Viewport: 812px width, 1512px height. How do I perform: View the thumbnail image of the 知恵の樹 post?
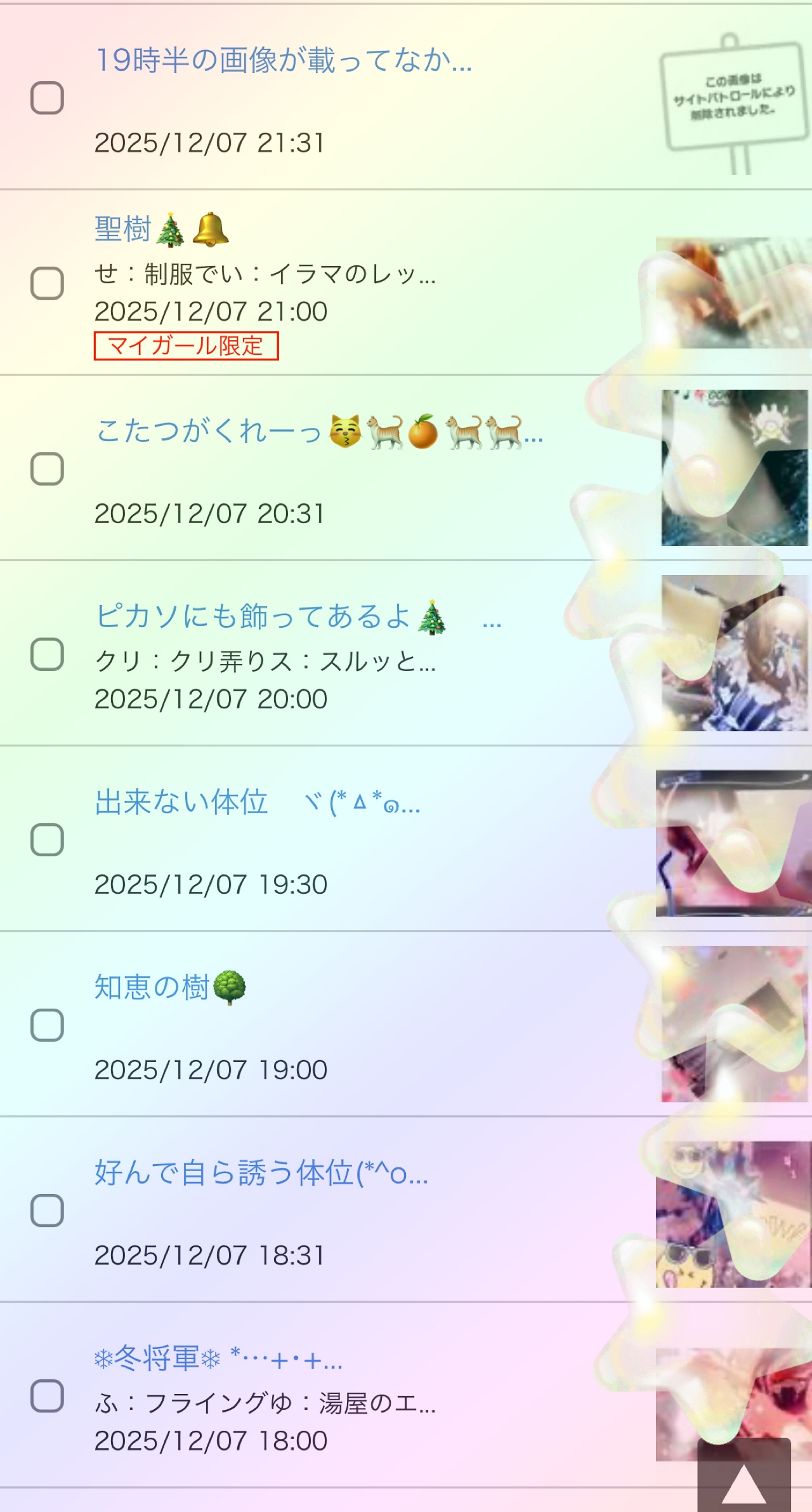[x=734, y=1024]
